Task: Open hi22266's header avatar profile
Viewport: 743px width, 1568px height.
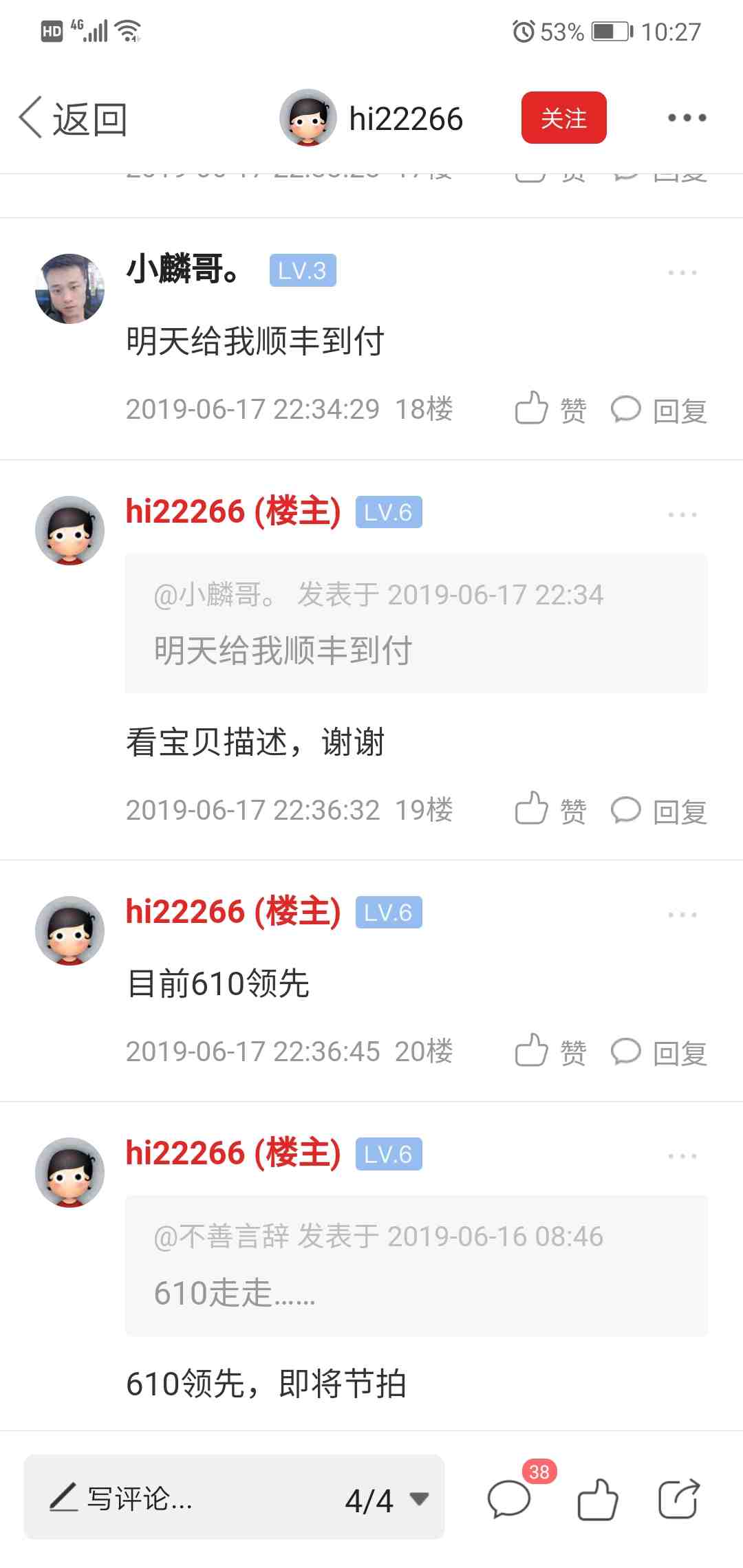Action: click(308, 118)
